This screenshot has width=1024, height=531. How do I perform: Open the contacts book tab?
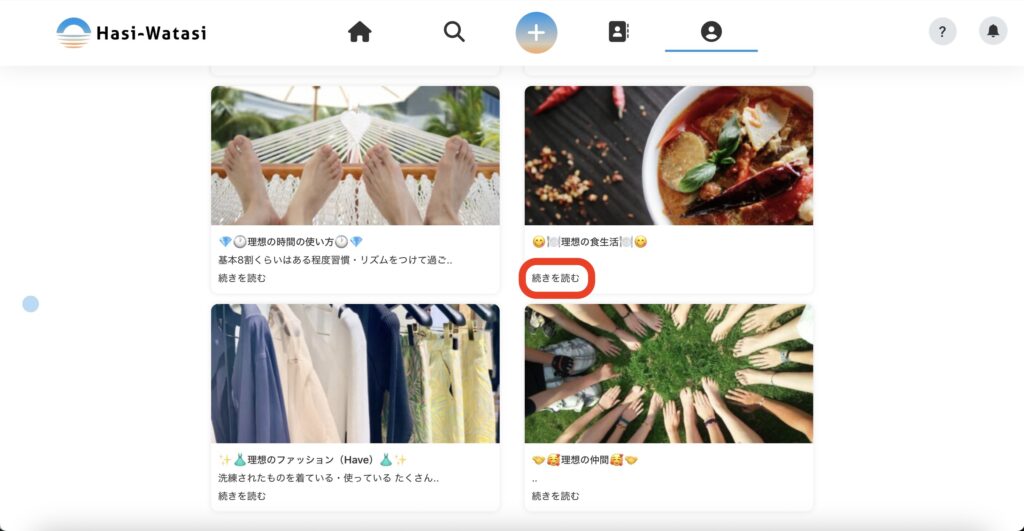[x=618, y=32]
